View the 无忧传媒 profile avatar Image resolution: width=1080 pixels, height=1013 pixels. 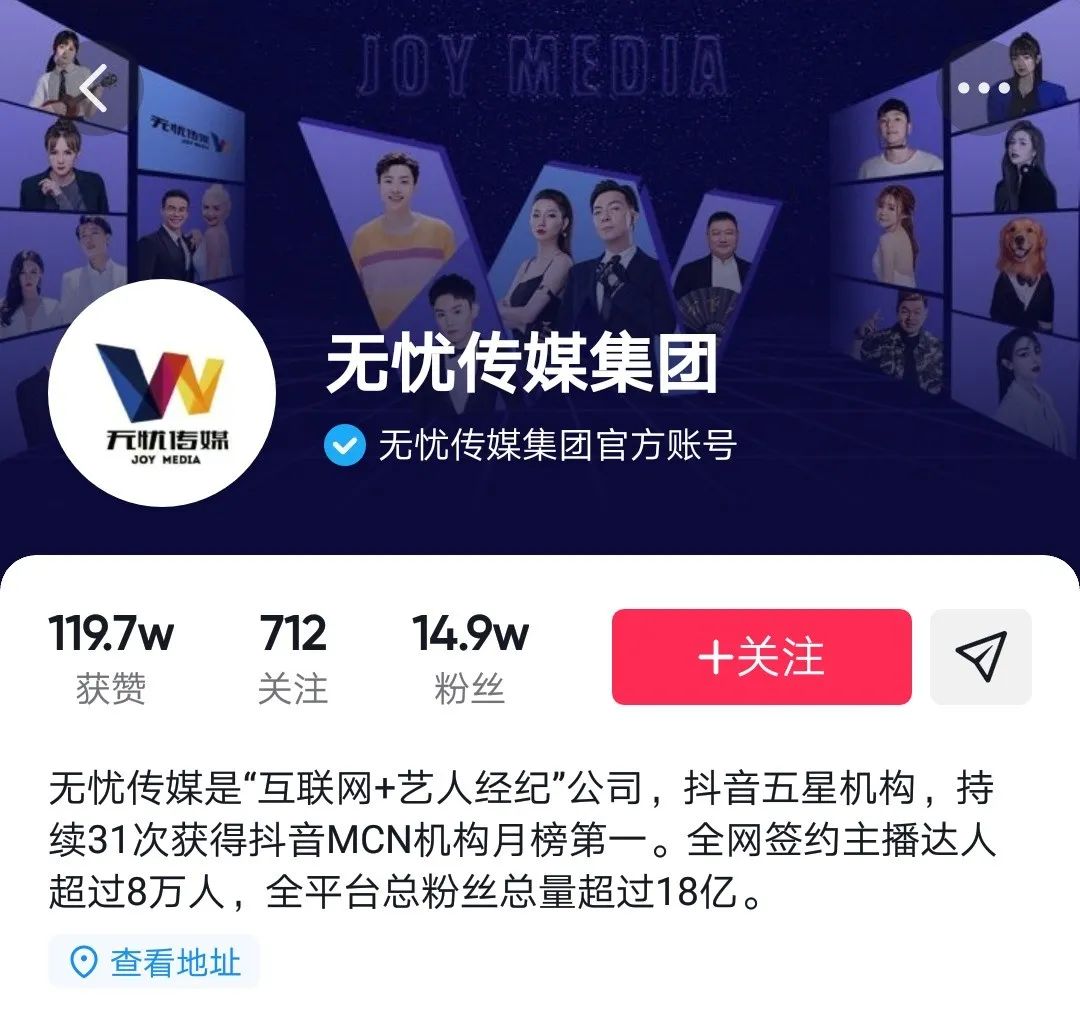click(x=162, y=393)
